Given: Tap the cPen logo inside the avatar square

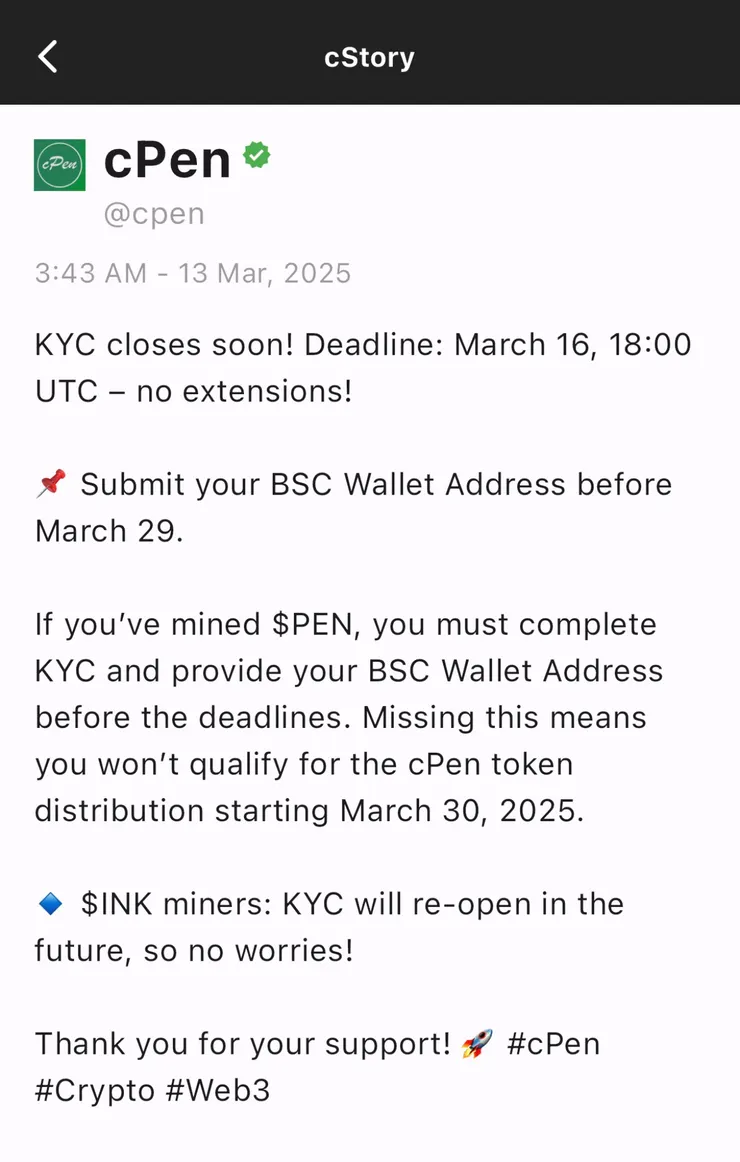Looking at the screenshot, I should pos(60,164).
